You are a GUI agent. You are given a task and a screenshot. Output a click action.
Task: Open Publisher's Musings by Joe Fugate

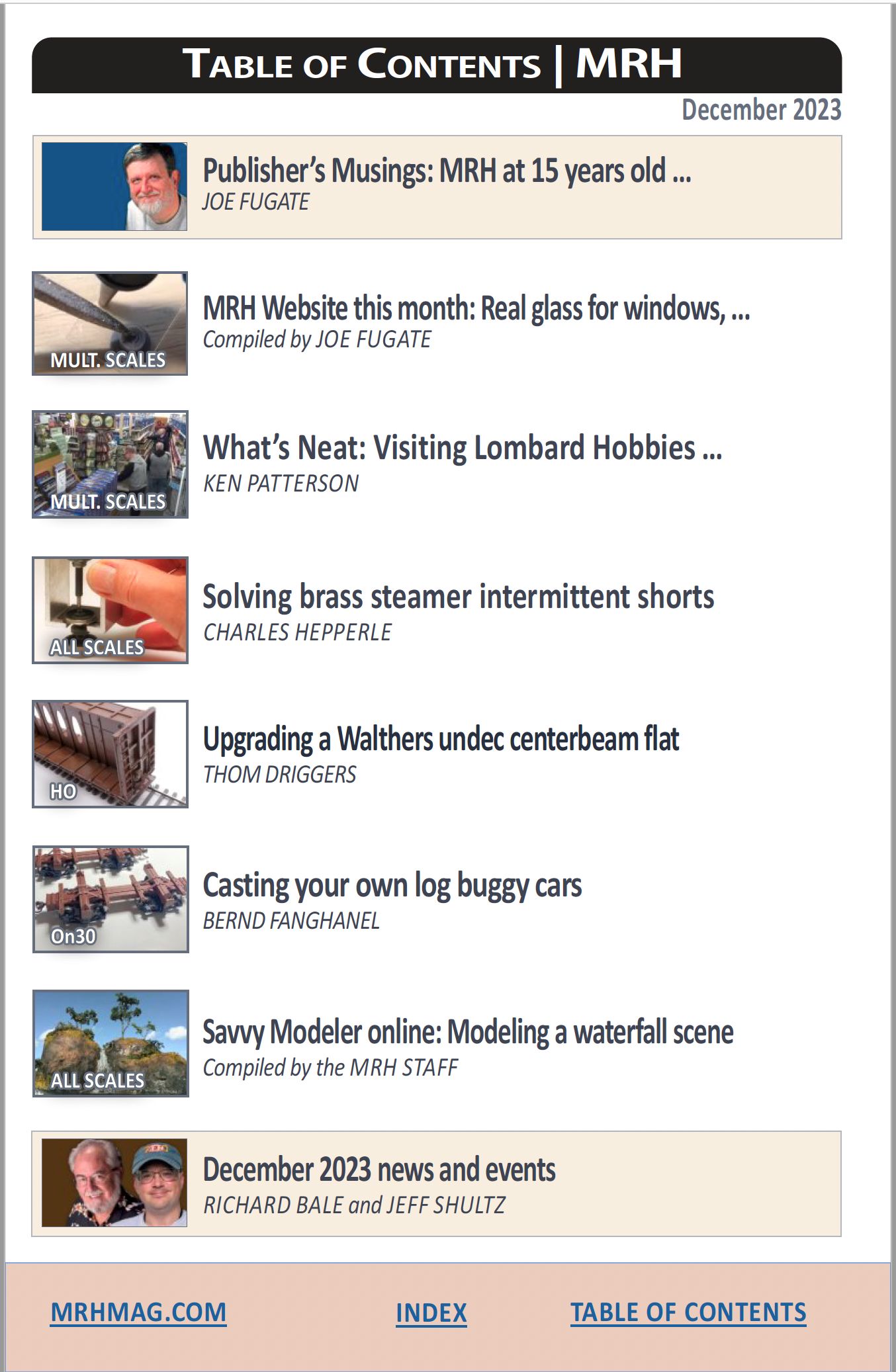pyautogui.click(x=447, y=171)
